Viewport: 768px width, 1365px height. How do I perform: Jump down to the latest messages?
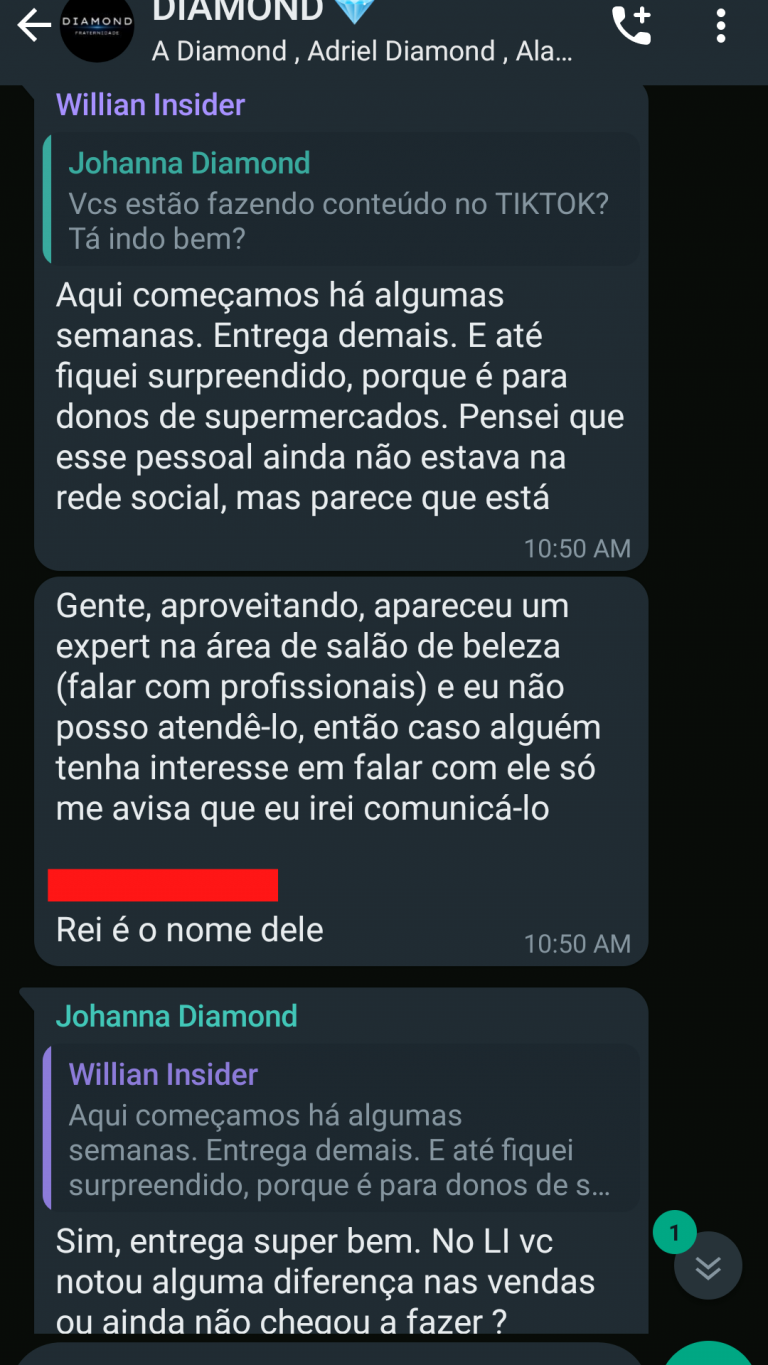708,1266
